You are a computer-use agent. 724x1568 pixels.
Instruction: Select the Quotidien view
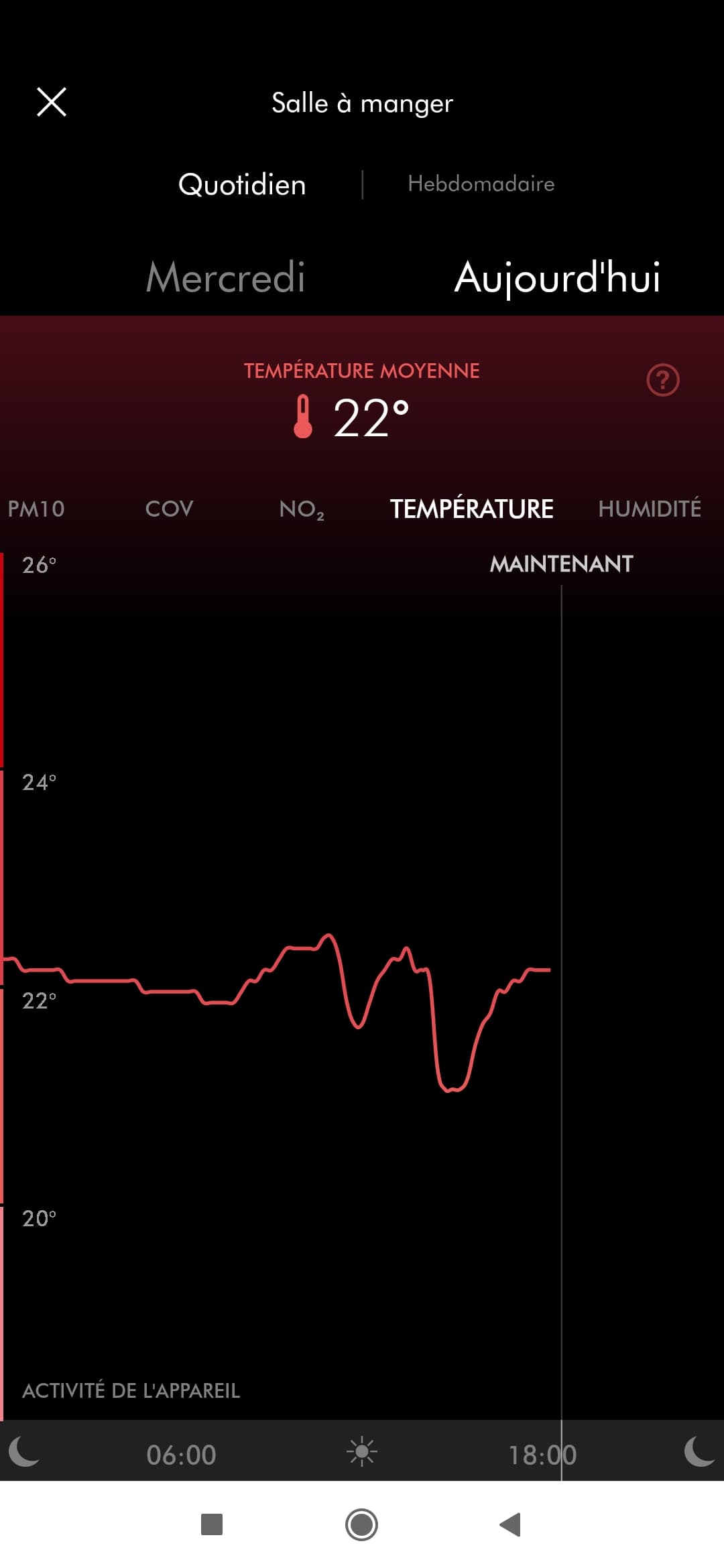[242, 184]
